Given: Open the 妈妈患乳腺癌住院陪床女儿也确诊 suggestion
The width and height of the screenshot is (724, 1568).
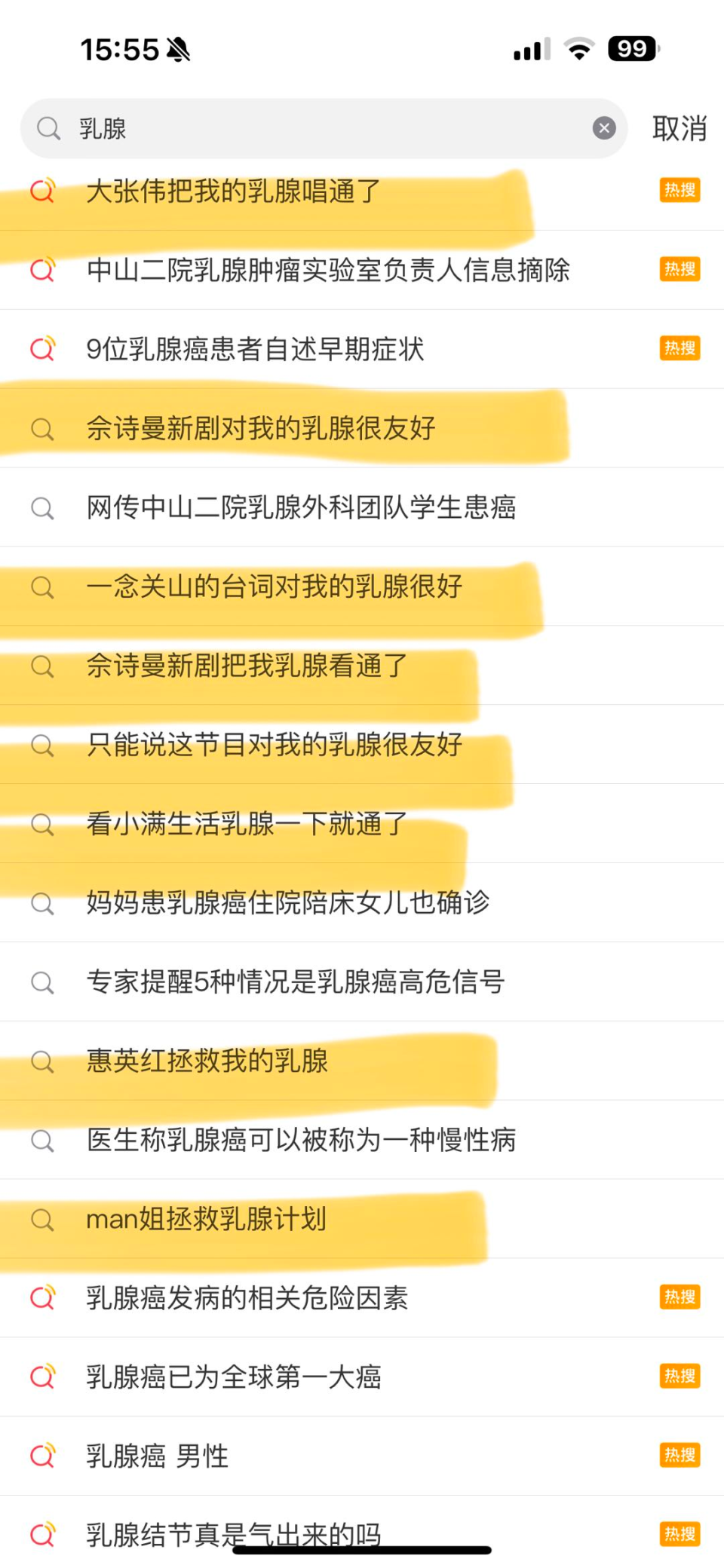Looking at the screenshot, I should pyautogui.click(x=289, y=903).
